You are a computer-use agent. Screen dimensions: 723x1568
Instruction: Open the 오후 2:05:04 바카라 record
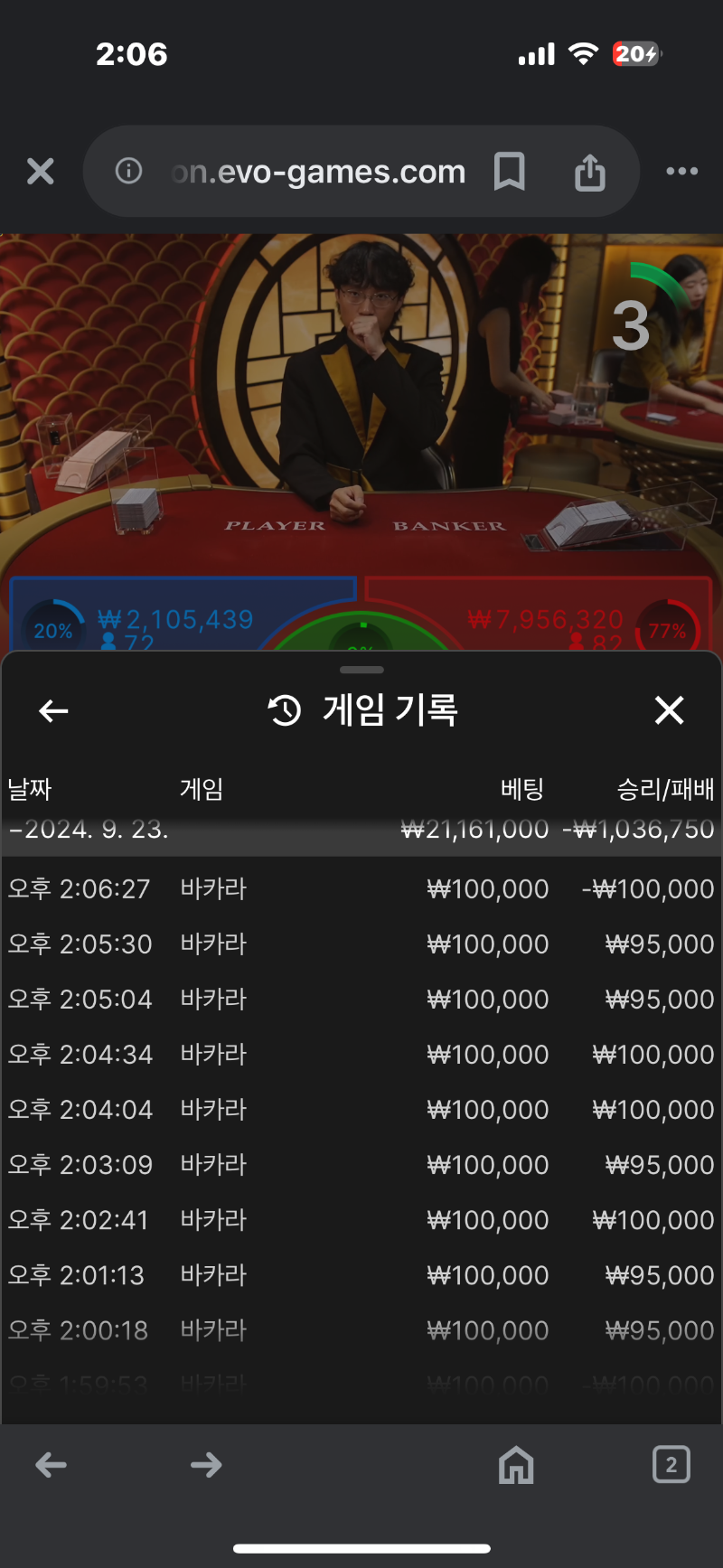pyautogui.click(x=361, y=1000)
